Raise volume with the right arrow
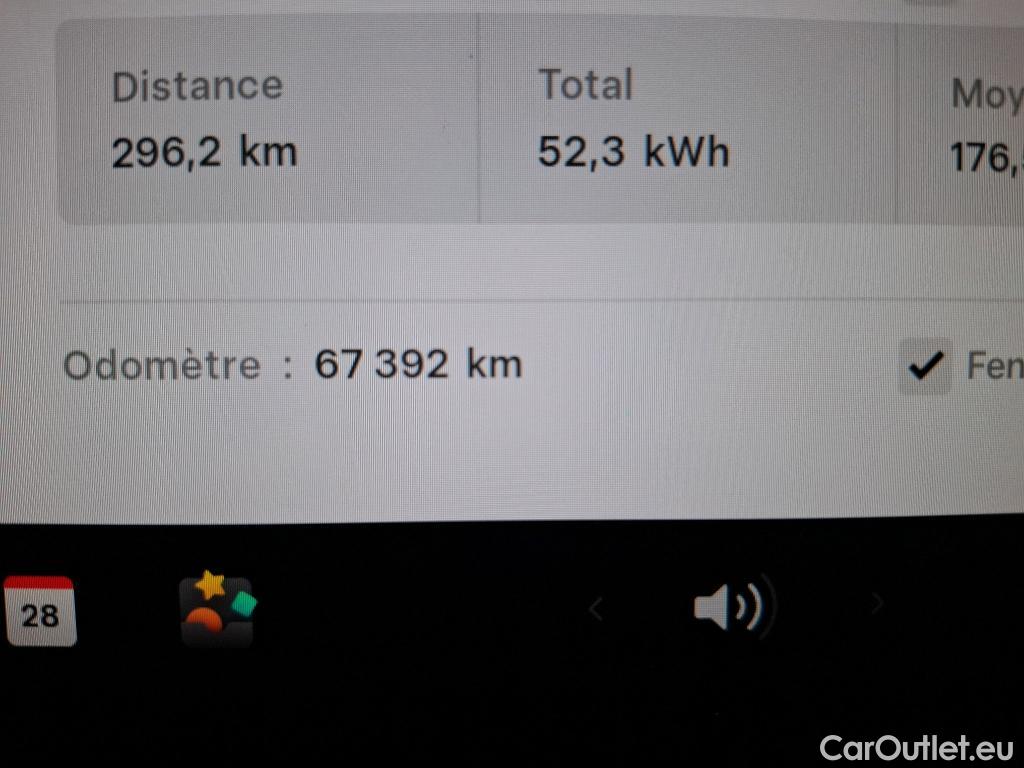This screenshot has width=1024, height=768. click(877, 603)
